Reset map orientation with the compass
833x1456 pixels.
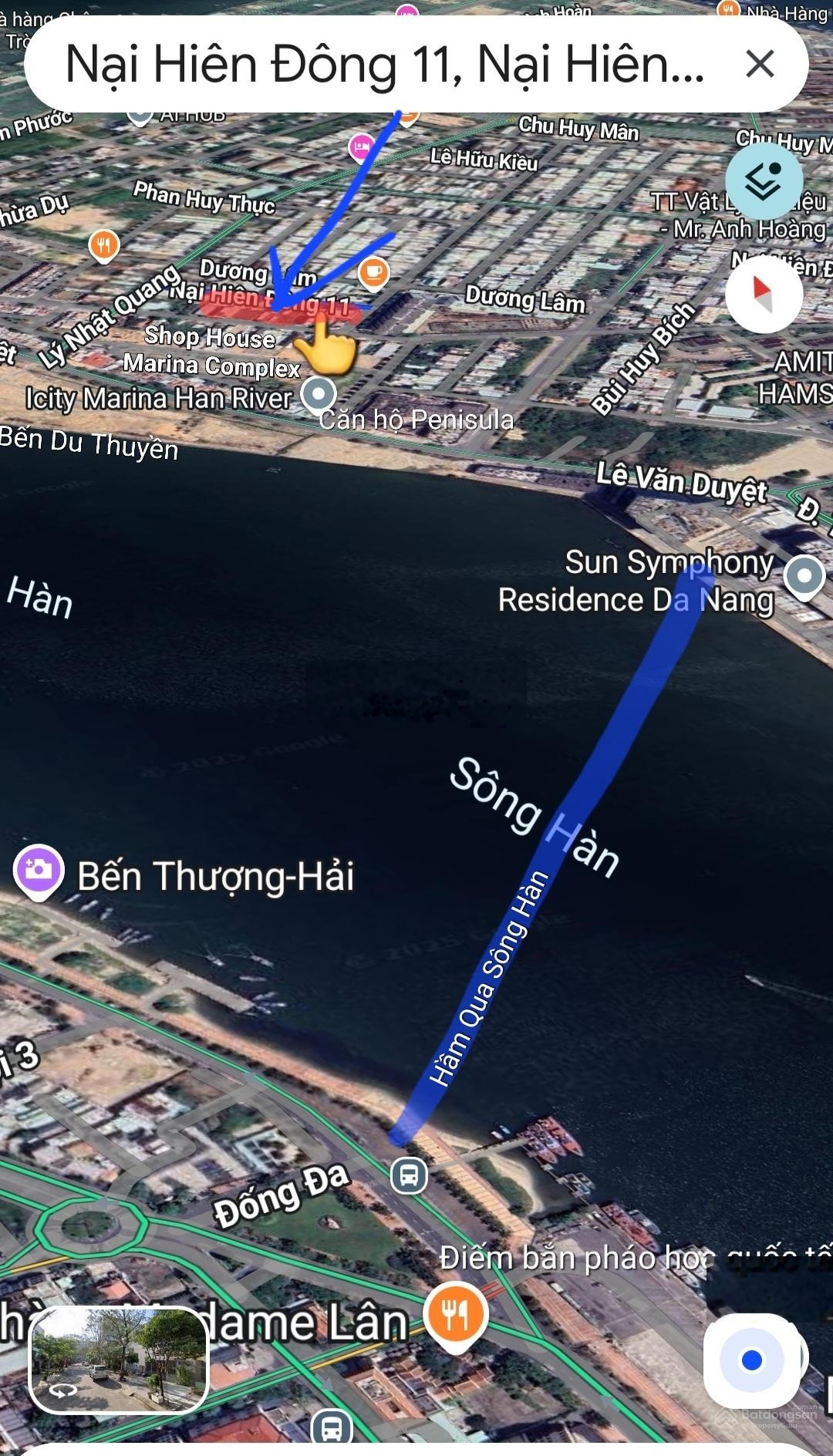pos(764,294)
